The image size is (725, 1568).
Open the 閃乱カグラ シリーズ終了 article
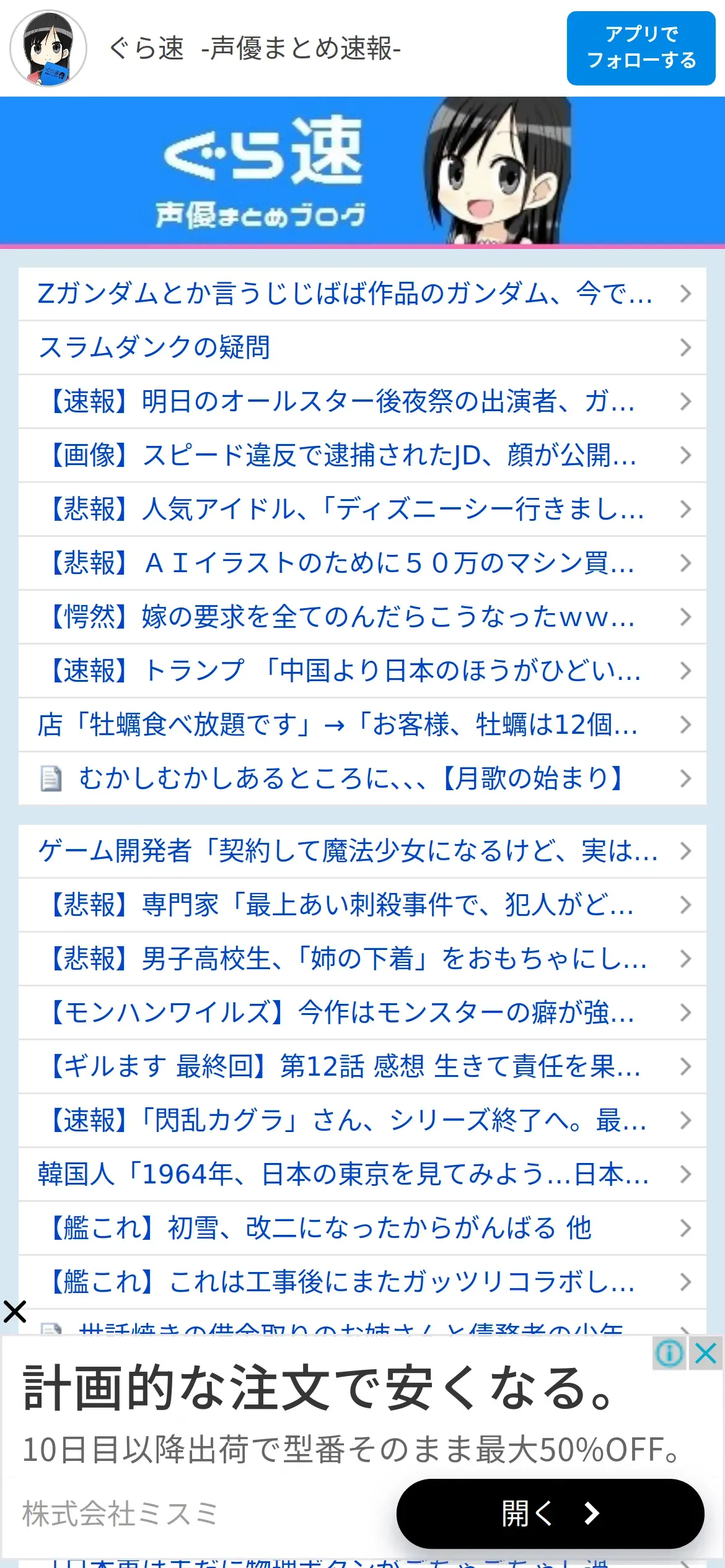coord(362,1120)
